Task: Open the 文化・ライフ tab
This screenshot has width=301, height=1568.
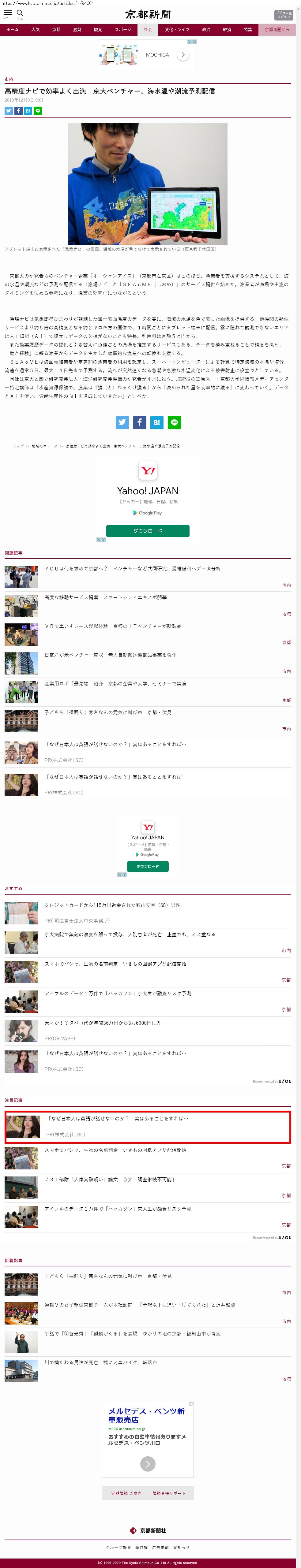Action: click(x=177, y=29)
